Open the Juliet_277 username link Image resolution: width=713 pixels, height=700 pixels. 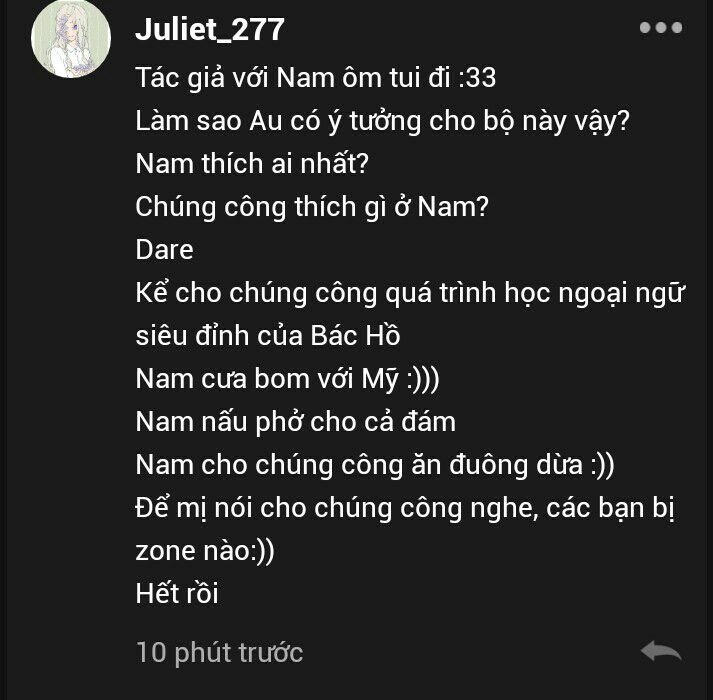tap(210, 29)
